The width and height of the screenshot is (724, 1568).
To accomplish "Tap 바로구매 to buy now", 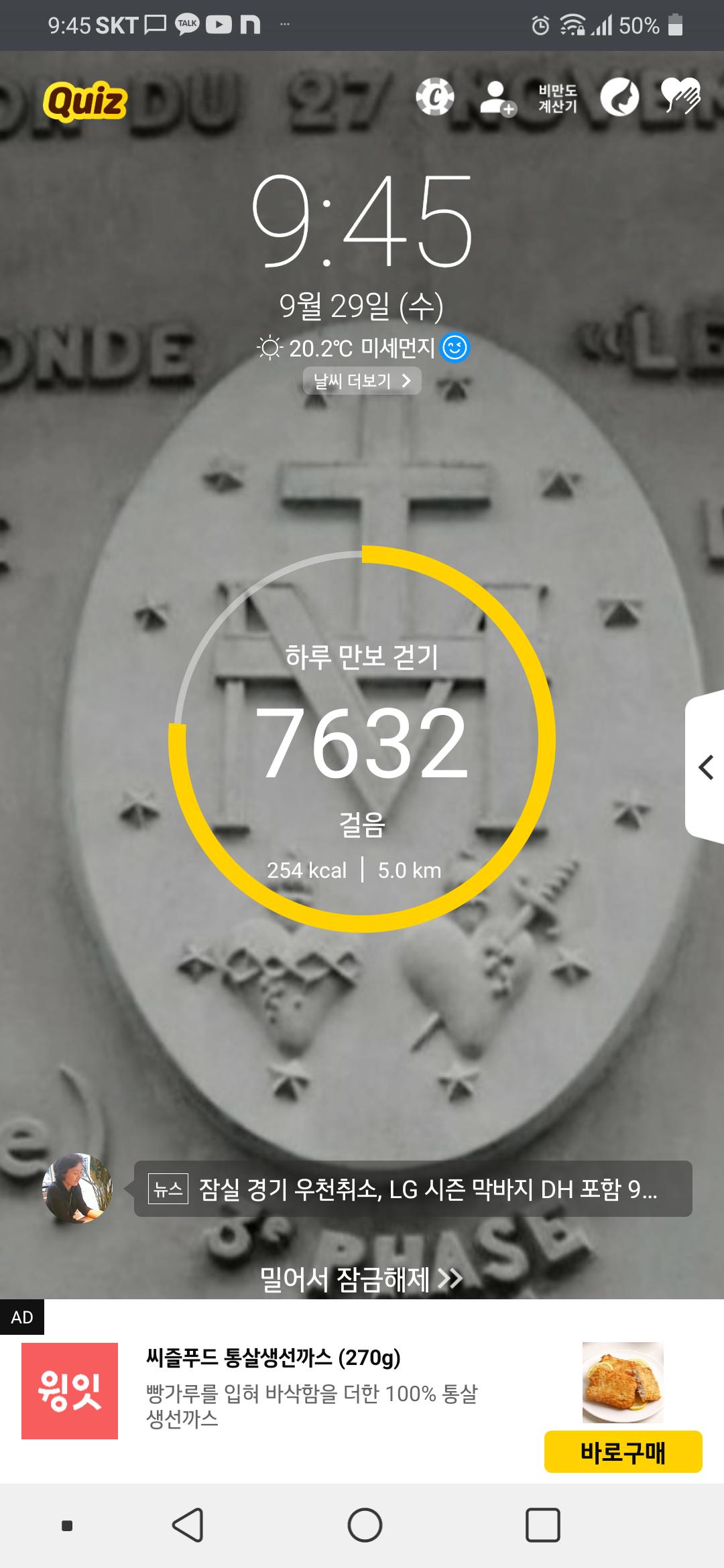I will point(623,1452).
